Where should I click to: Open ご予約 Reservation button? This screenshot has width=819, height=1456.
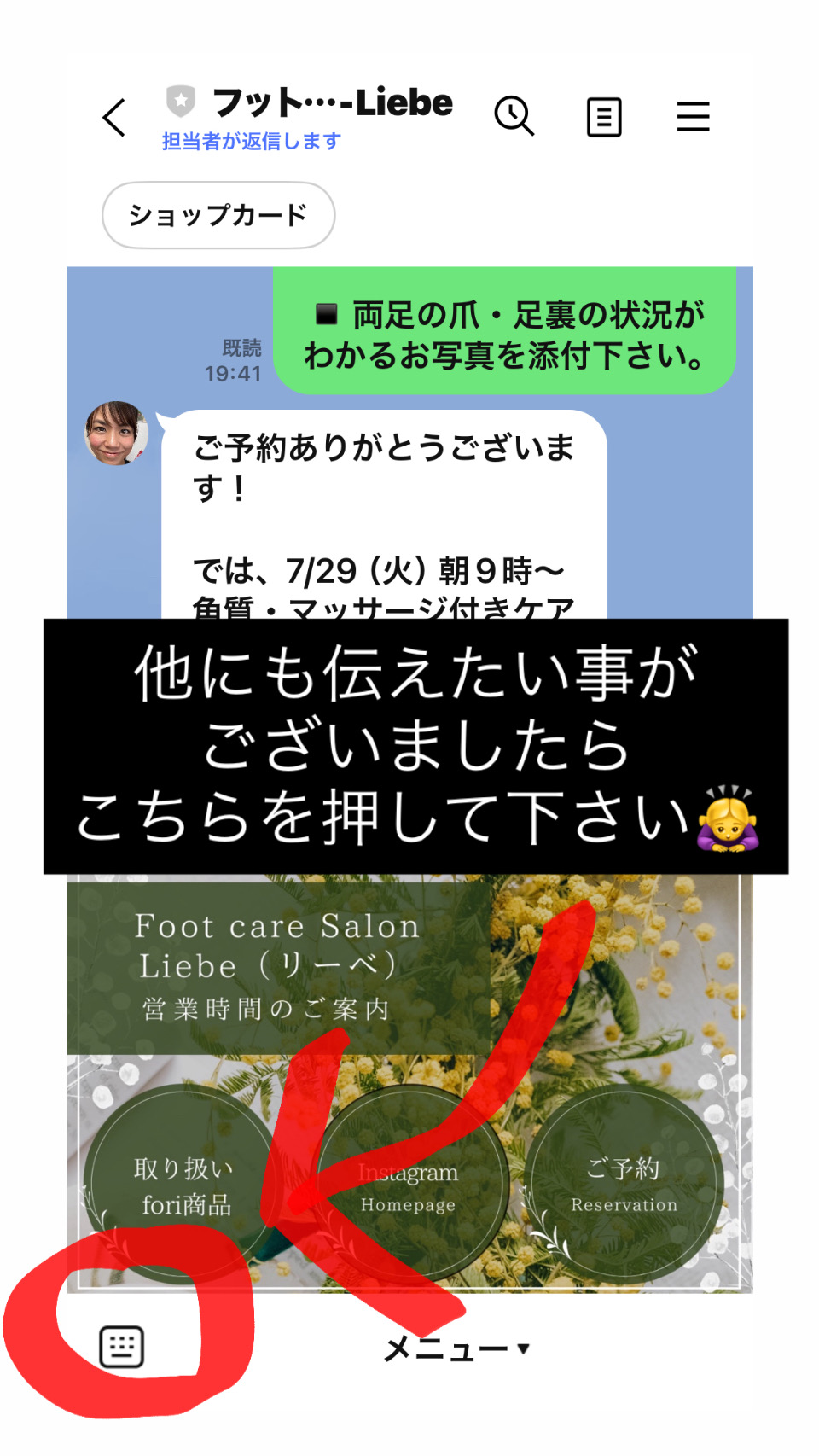point(624,1185)
